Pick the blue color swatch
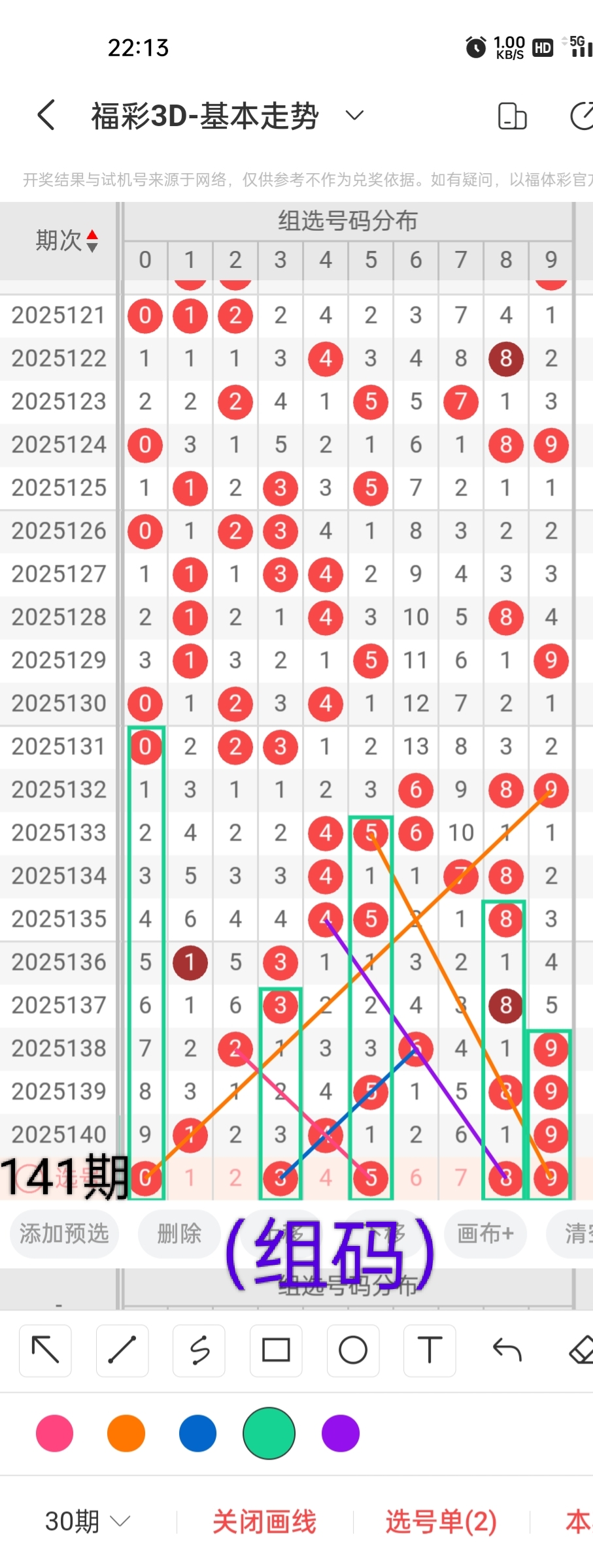Viewport: 593px width, 1568px height. (x=197, y=1433)
